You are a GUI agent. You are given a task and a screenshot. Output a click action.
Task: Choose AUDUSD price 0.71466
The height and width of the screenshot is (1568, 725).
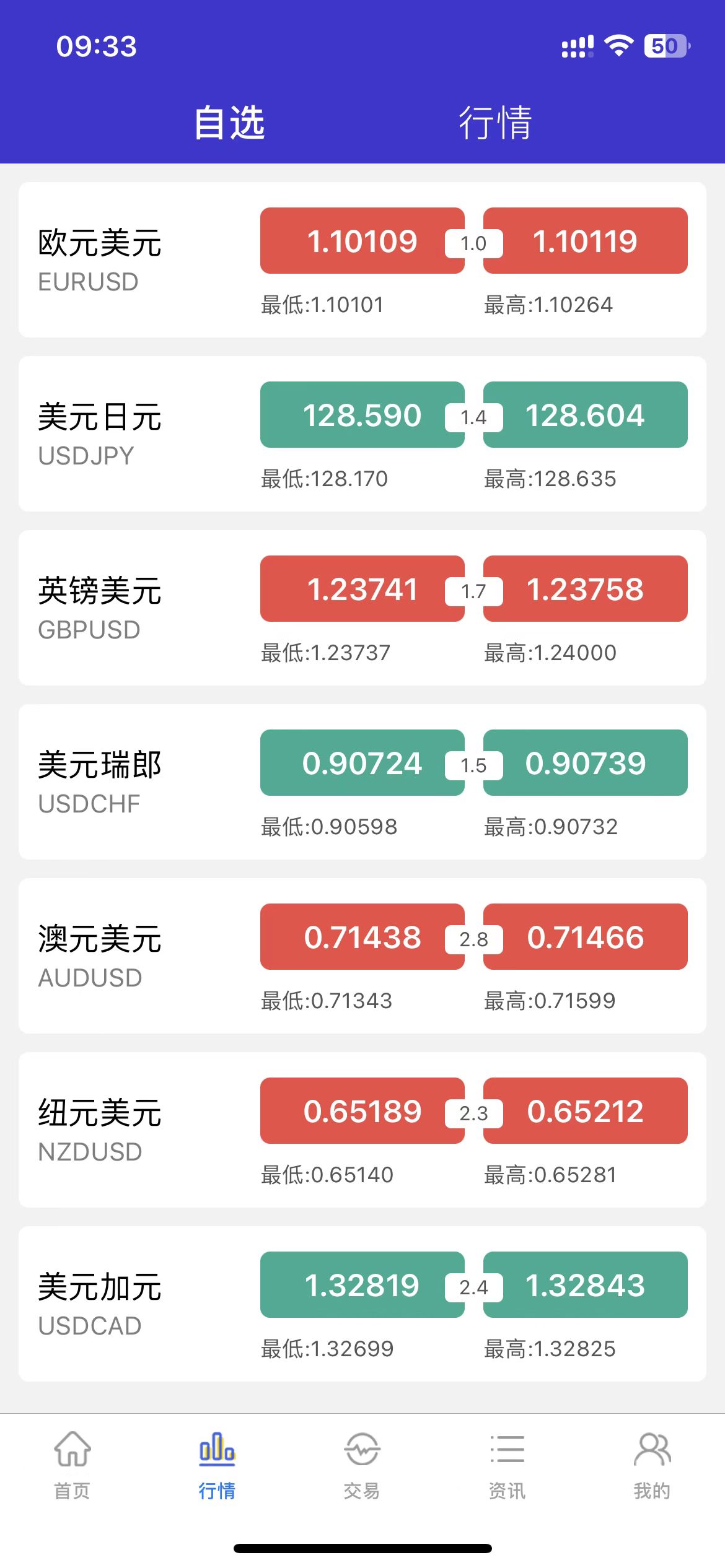click(585, 937)
